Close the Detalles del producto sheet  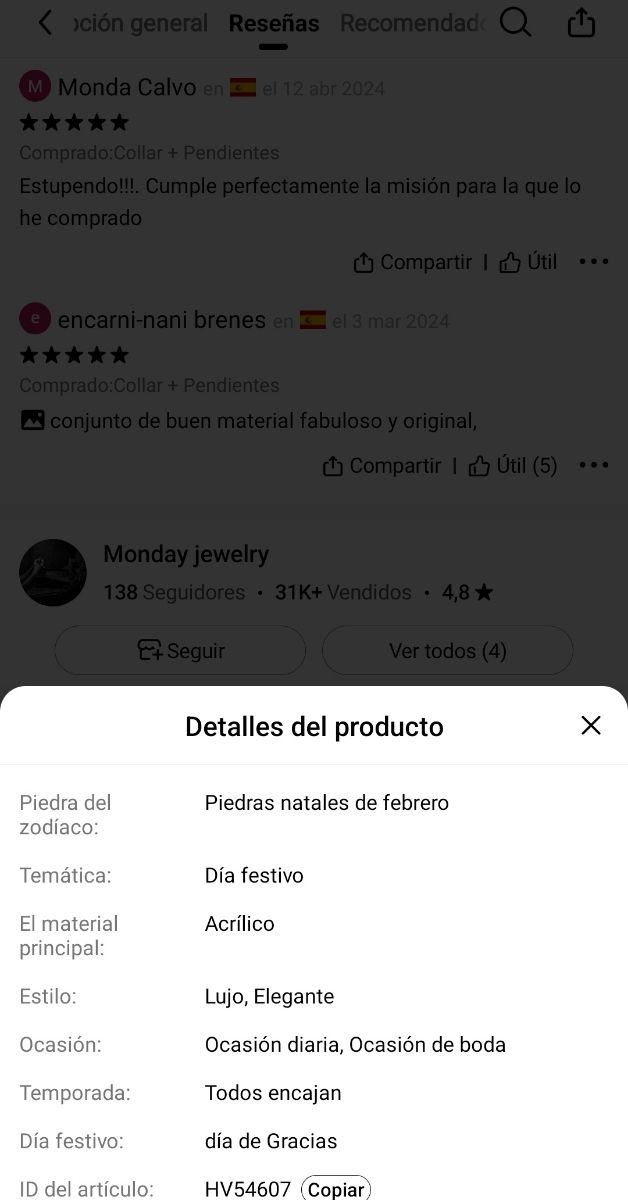point(591,725)
